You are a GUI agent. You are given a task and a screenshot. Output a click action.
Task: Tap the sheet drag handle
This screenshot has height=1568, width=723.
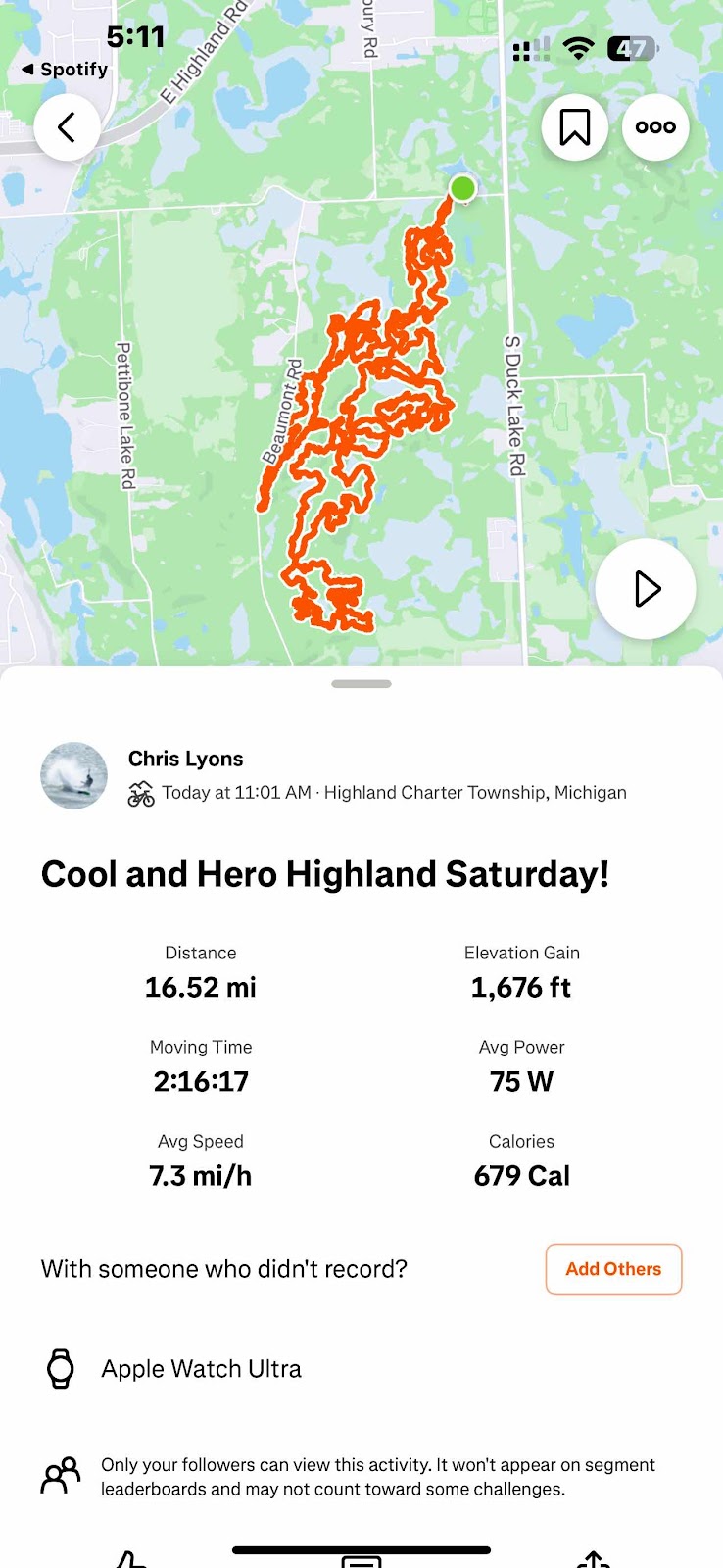pos(361,684)
